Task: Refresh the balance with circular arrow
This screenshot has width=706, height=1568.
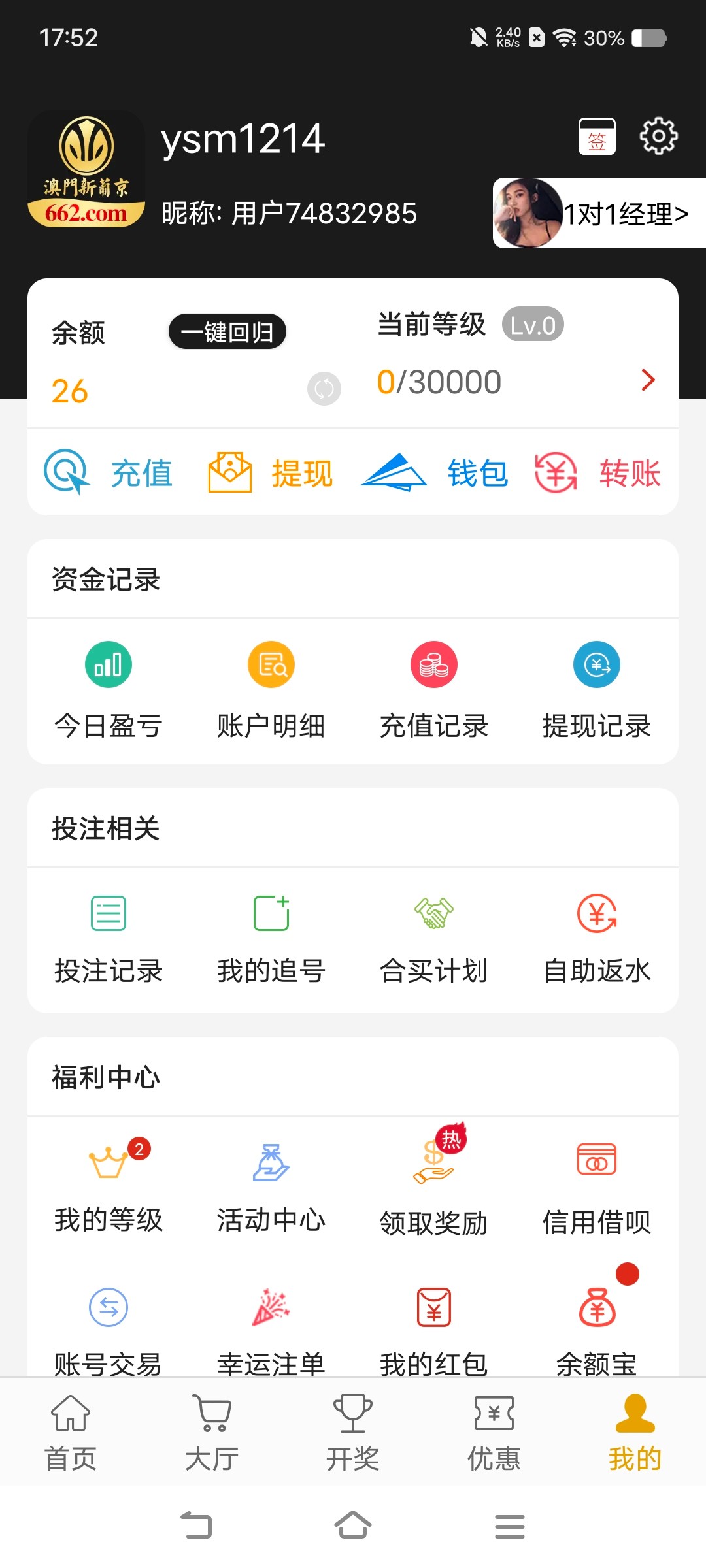Action: pyautogui.click(x=324, y=388)
